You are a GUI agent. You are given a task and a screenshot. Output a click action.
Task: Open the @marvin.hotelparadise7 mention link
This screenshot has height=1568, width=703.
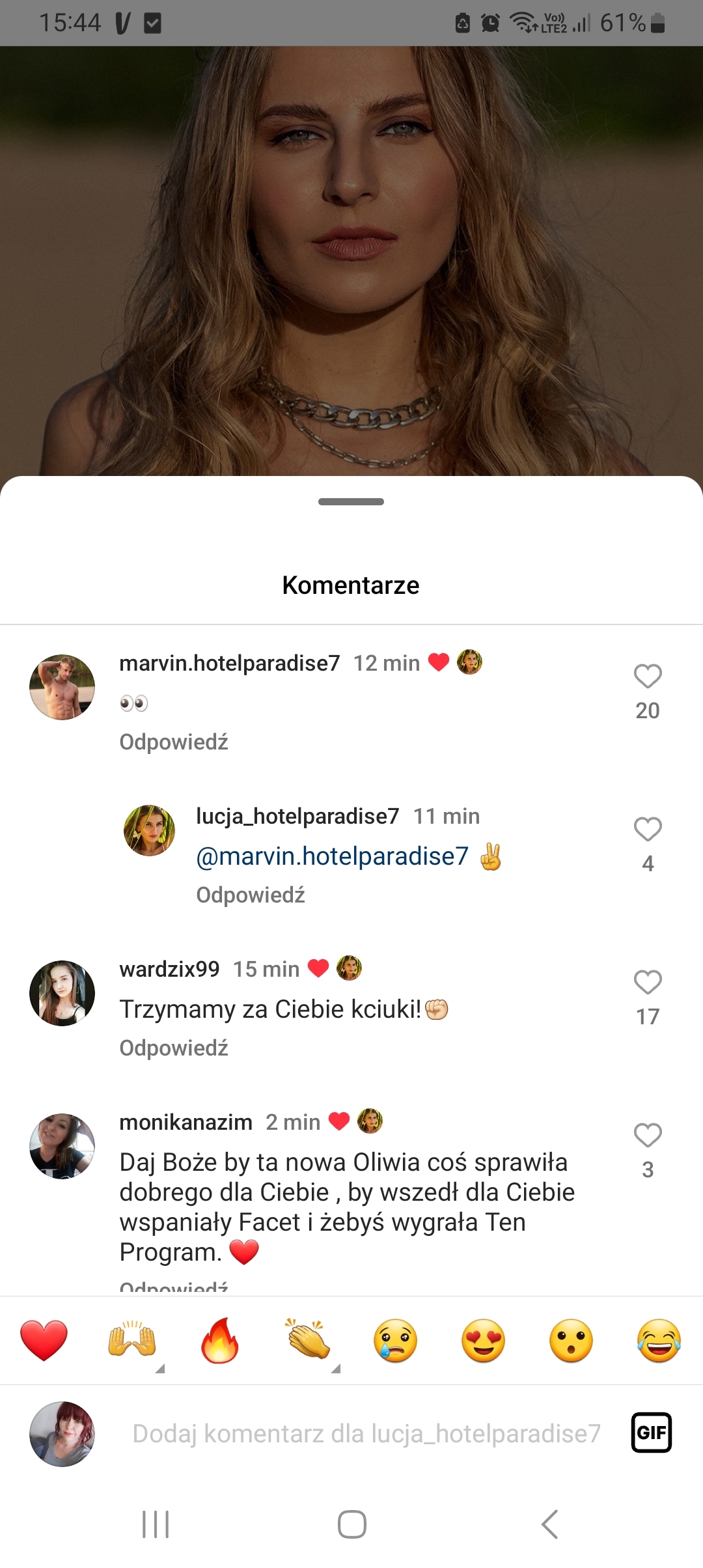click(x=333, y=856)
